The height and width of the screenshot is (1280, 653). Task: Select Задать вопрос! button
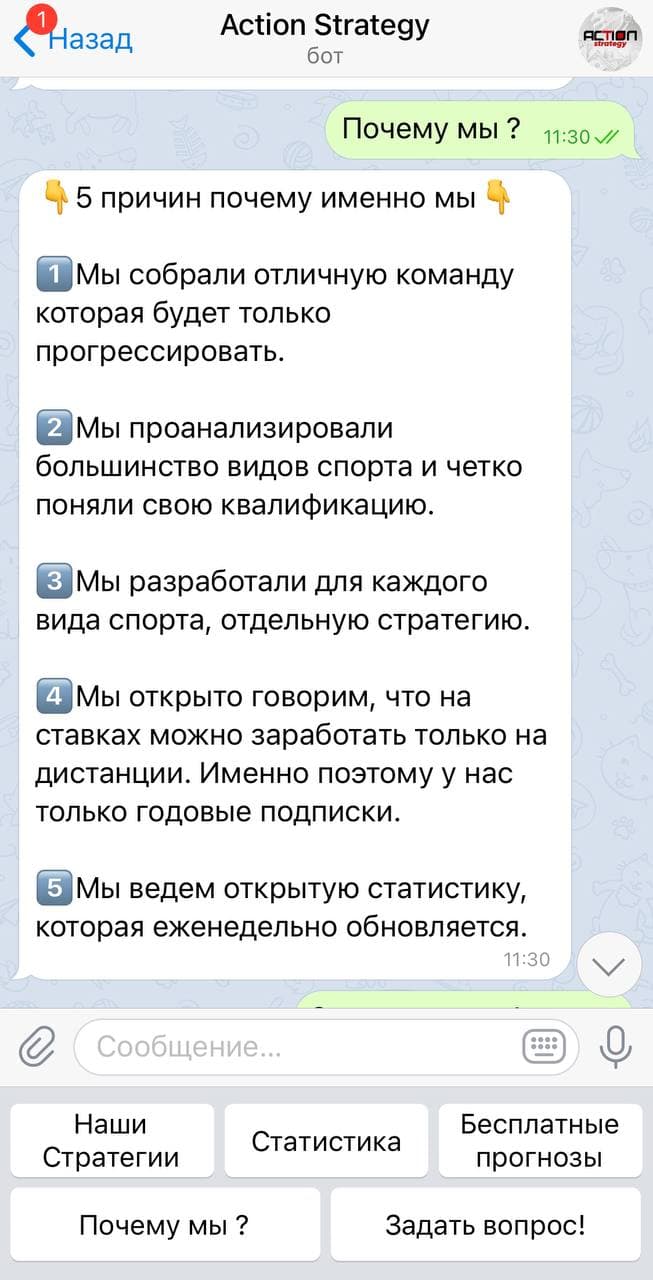[486, 1225]
